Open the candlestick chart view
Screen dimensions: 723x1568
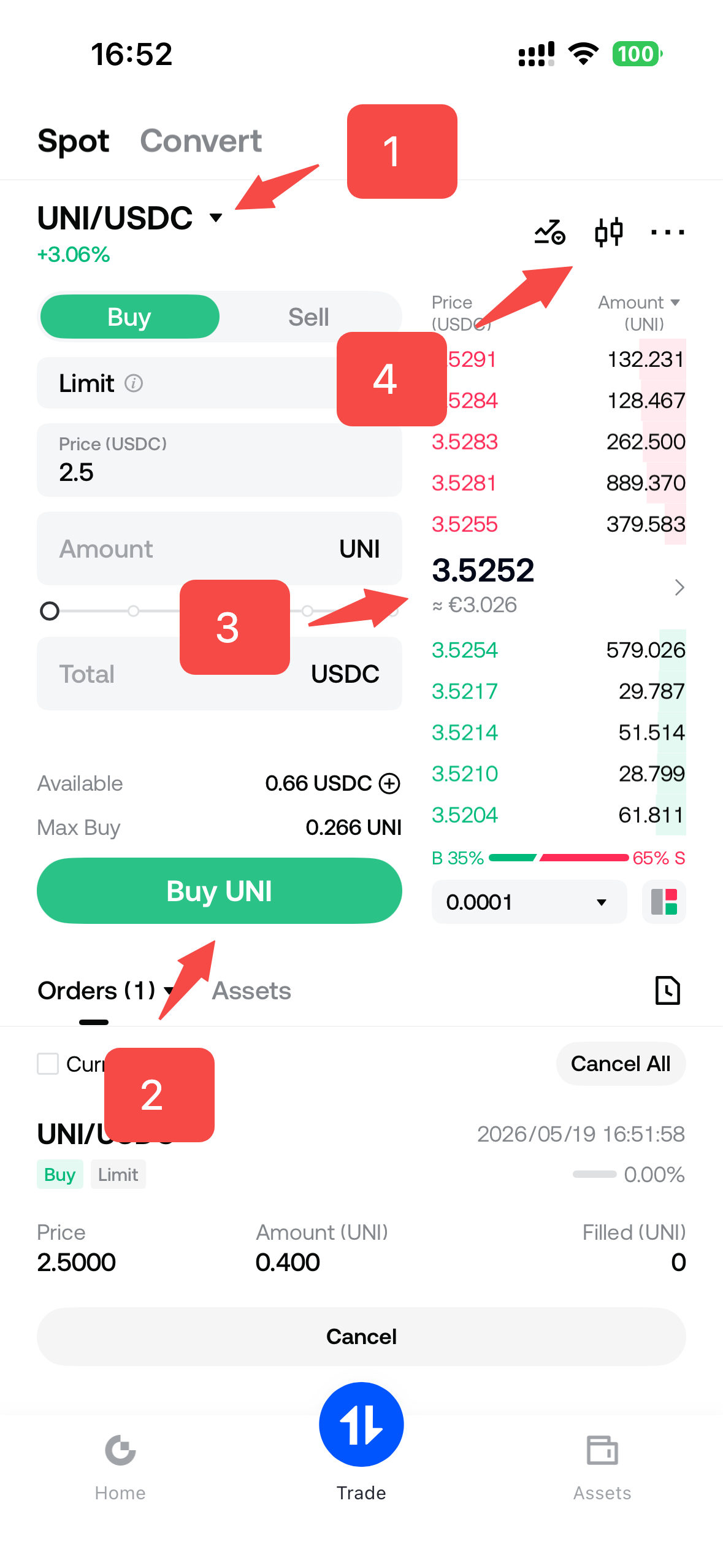[609, 232]
